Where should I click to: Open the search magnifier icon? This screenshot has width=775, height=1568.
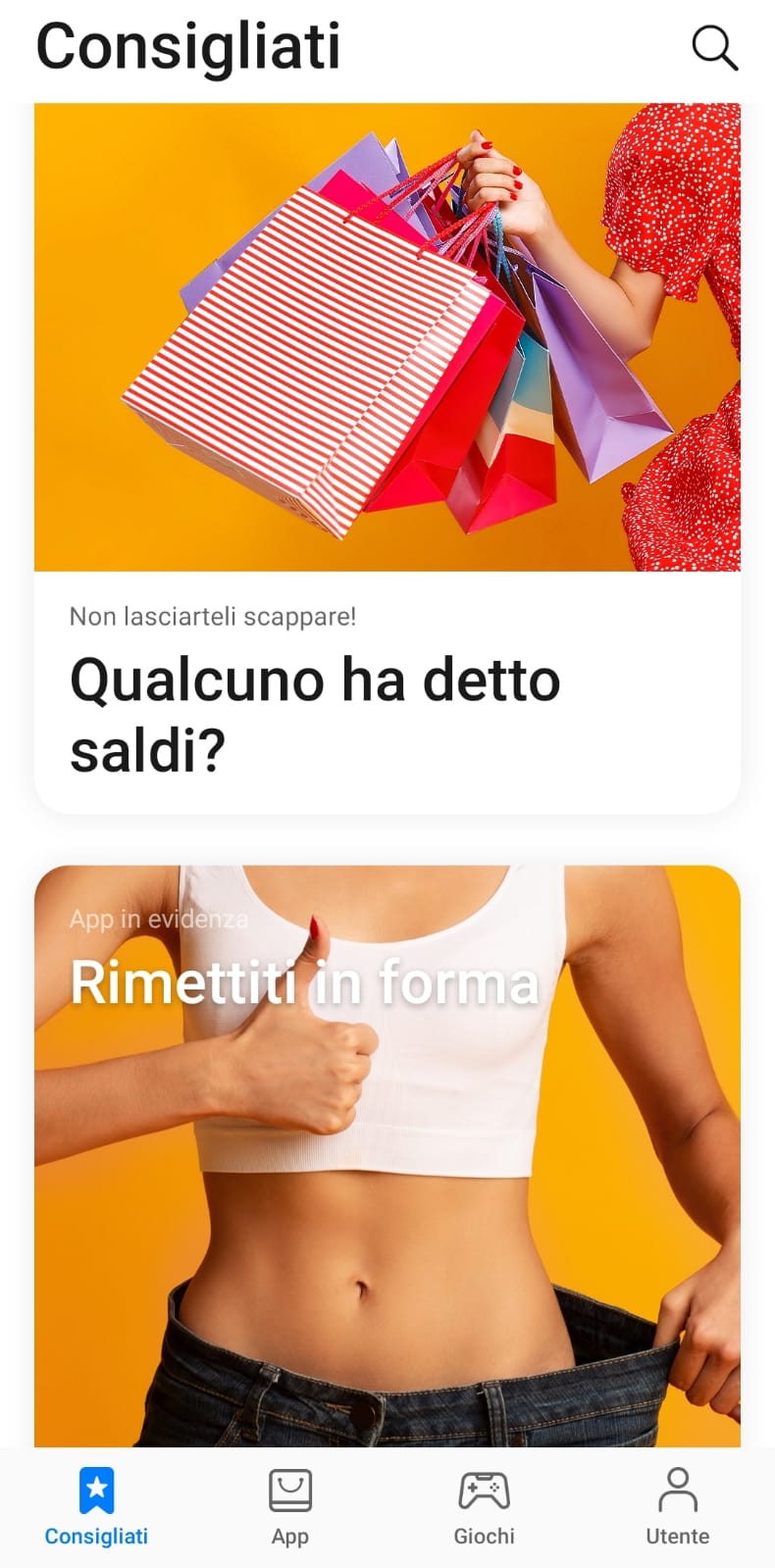pyautogui.click(x=714, y=48)
